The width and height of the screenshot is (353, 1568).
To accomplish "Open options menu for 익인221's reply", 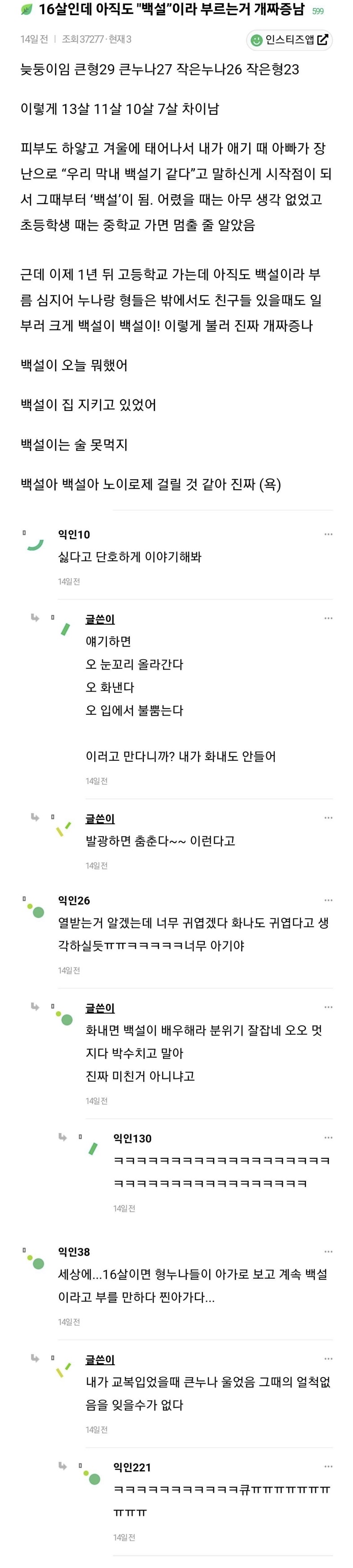I will [328, 1466].
